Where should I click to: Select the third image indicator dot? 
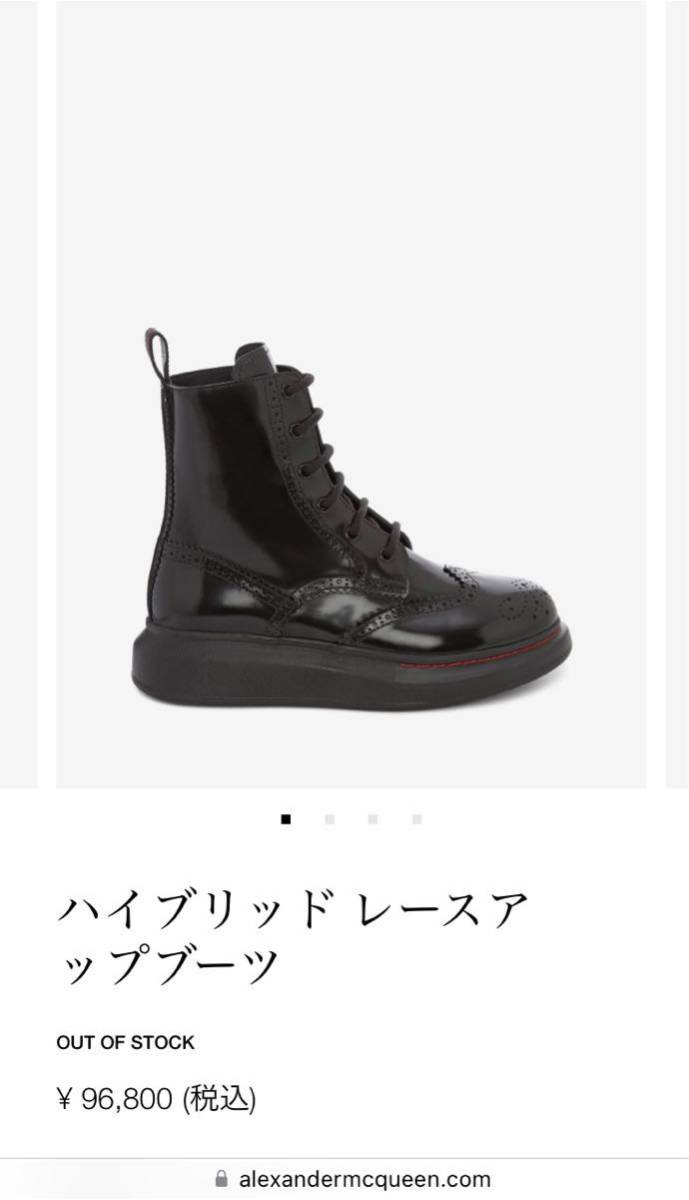pyautogui.click(x=373, y=819)
